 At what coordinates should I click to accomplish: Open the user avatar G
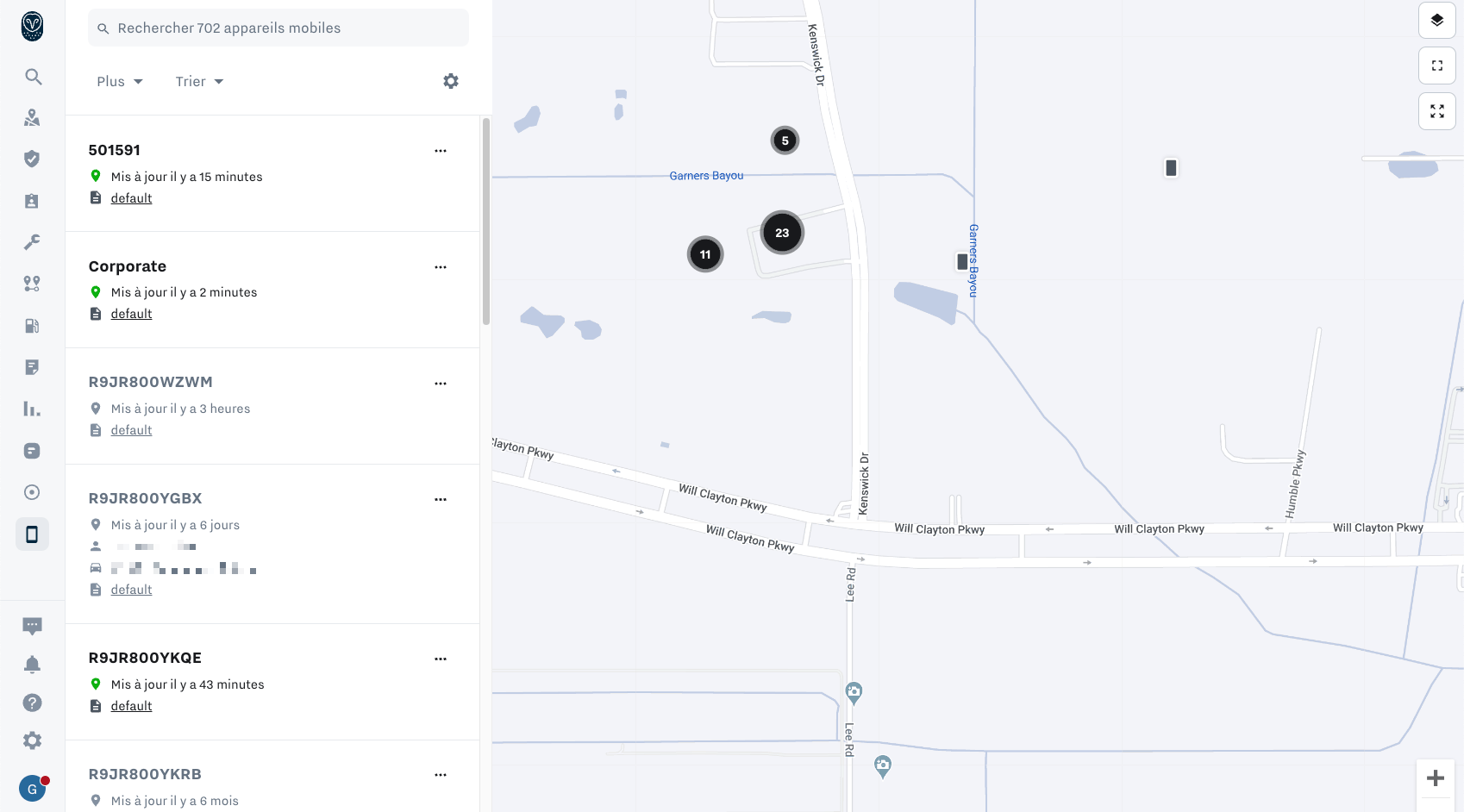[32, 789]
